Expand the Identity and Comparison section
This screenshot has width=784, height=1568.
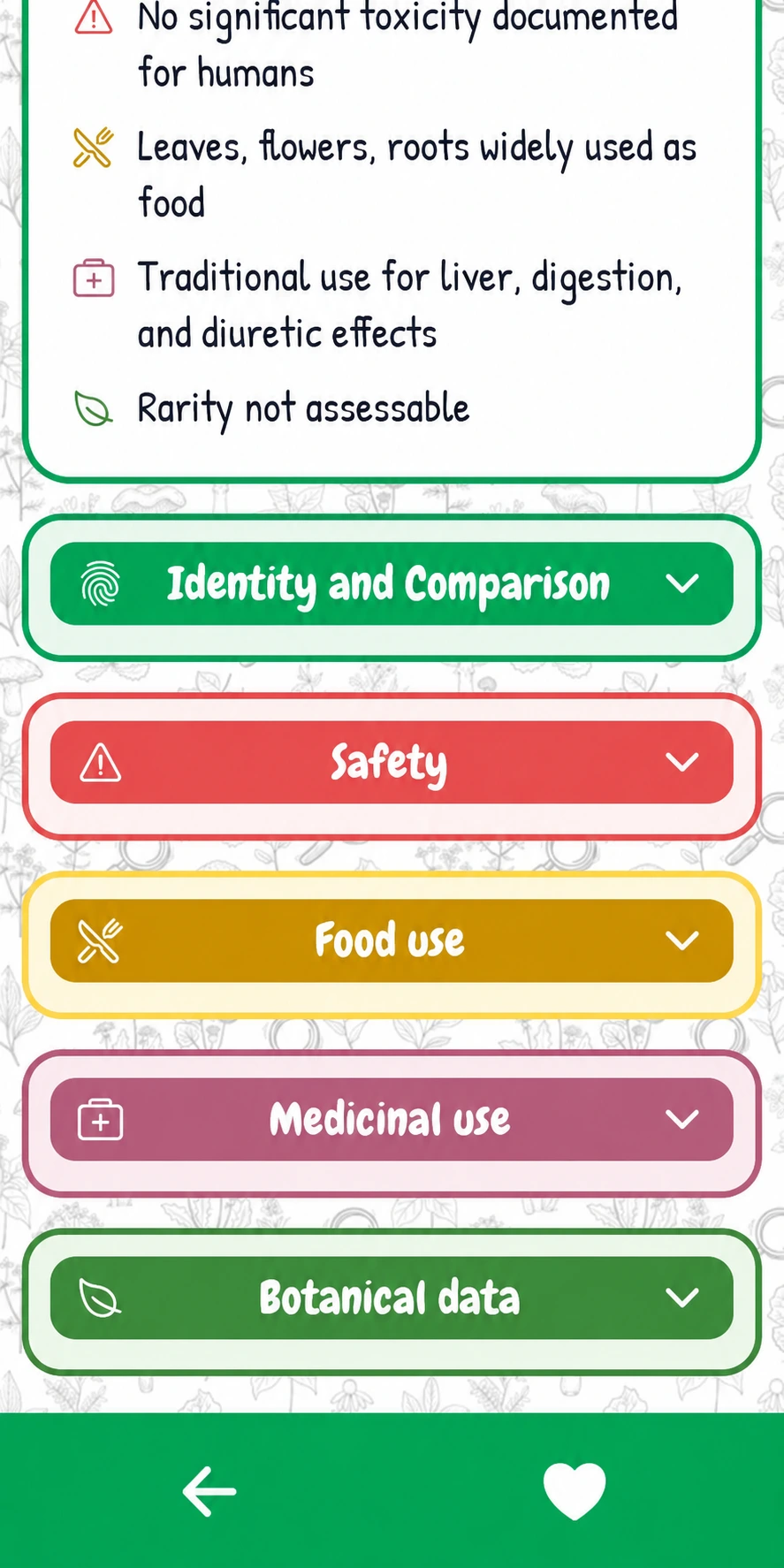point(392,584)
